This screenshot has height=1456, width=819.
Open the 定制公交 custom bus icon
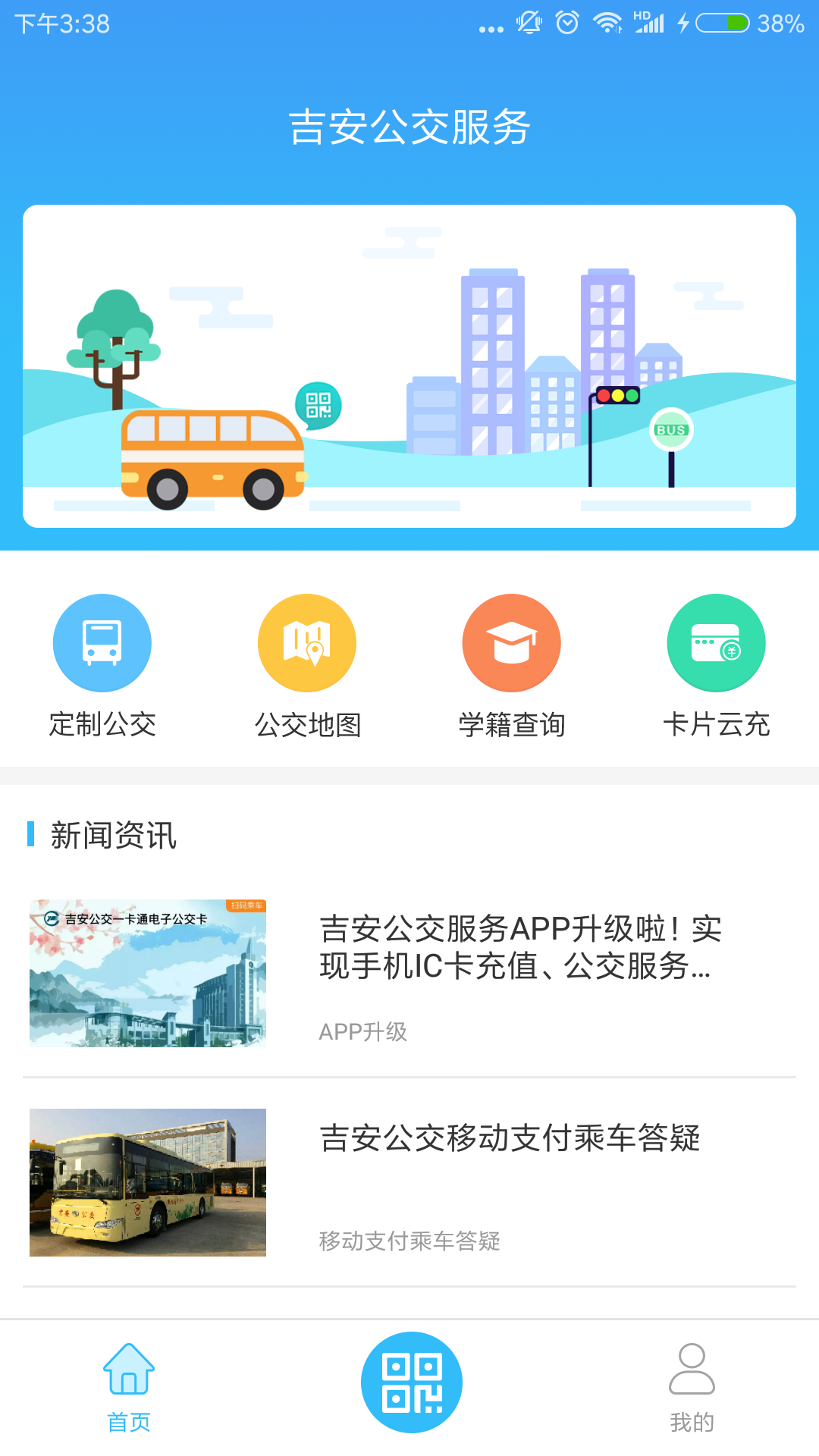click(102, 642)
